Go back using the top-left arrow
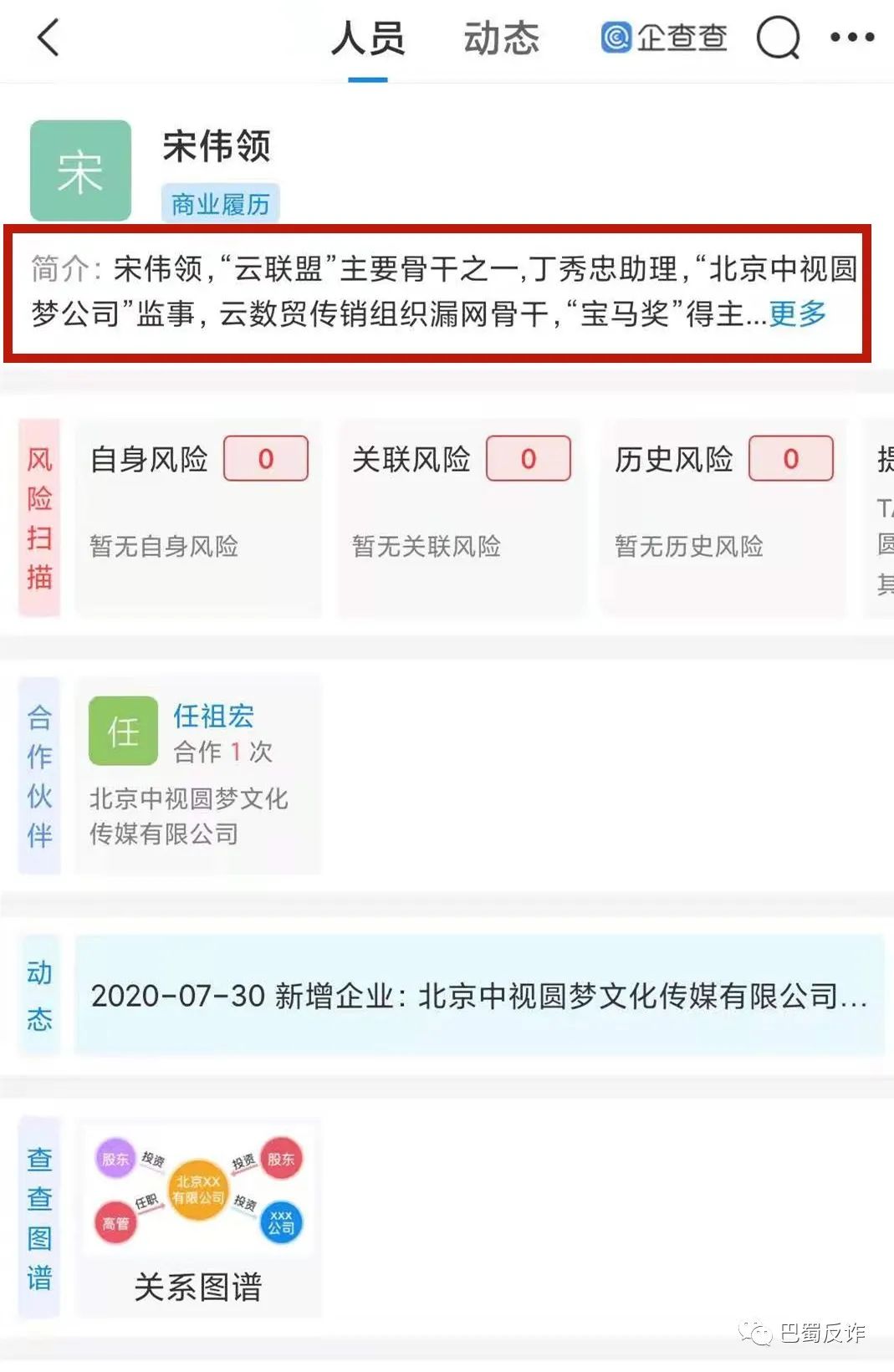Screen dimensions: 894x1372 tap(49, 38)
